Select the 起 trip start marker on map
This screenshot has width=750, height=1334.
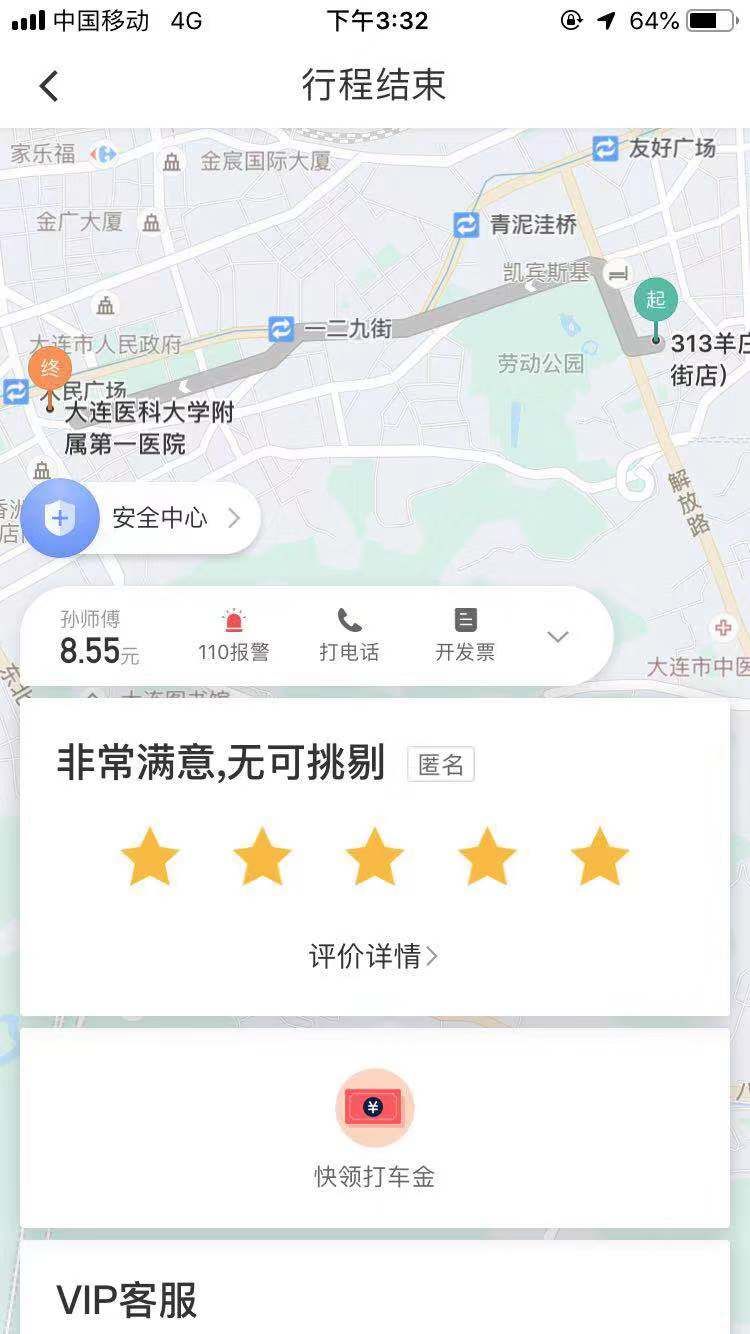tap(655, 299)
